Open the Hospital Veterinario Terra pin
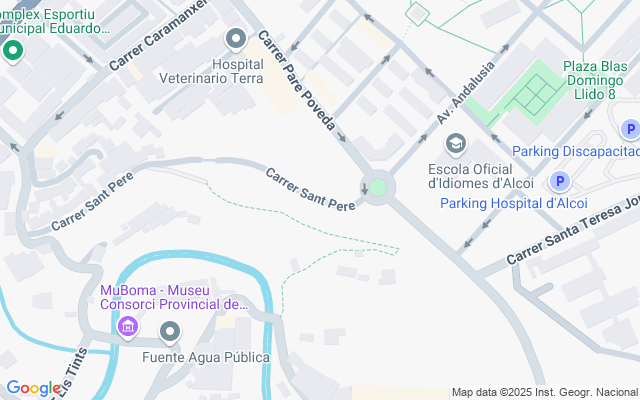This screenshot has width=640, height=400. (x=236, y=40)
